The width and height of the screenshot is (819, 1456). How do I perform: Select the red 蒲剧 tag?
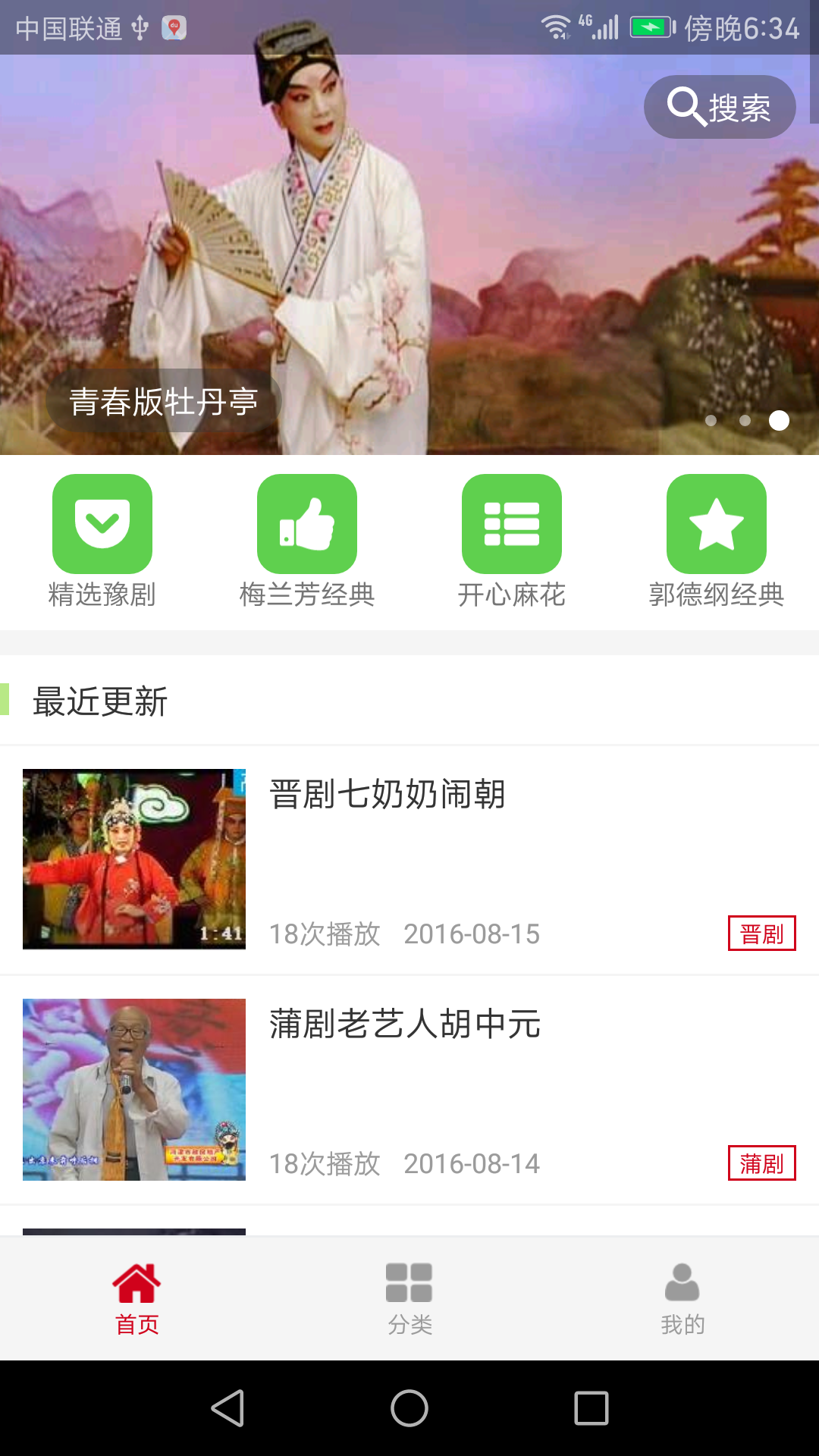pos(761,1163)
